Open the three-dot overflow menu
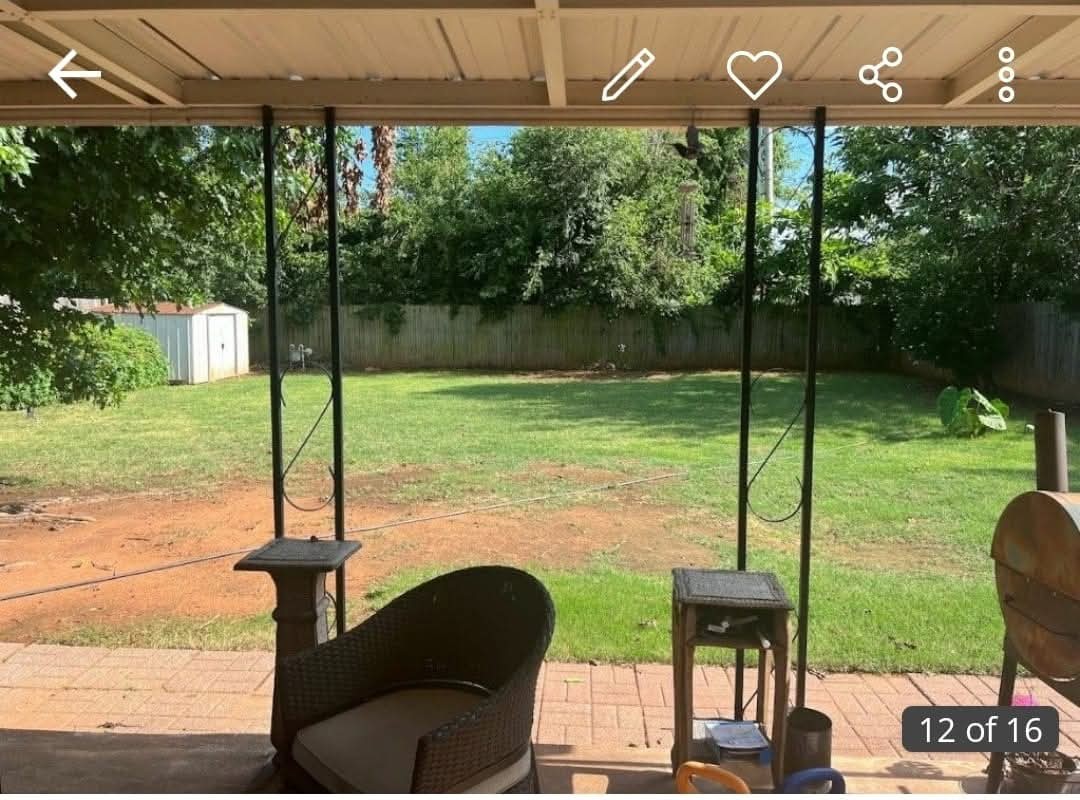 [x=1006, y=75]
